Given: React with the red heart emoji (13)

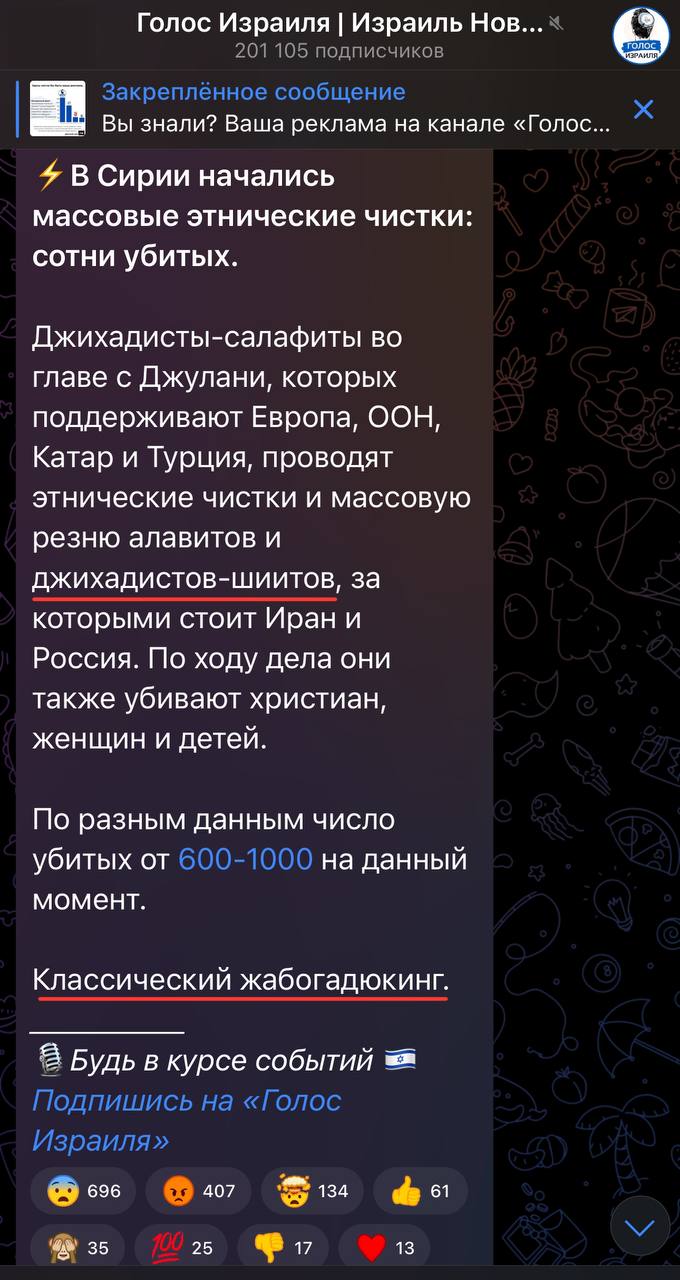Looking at the screenshot, I should pyautogui.click(x=384, y=1247).
